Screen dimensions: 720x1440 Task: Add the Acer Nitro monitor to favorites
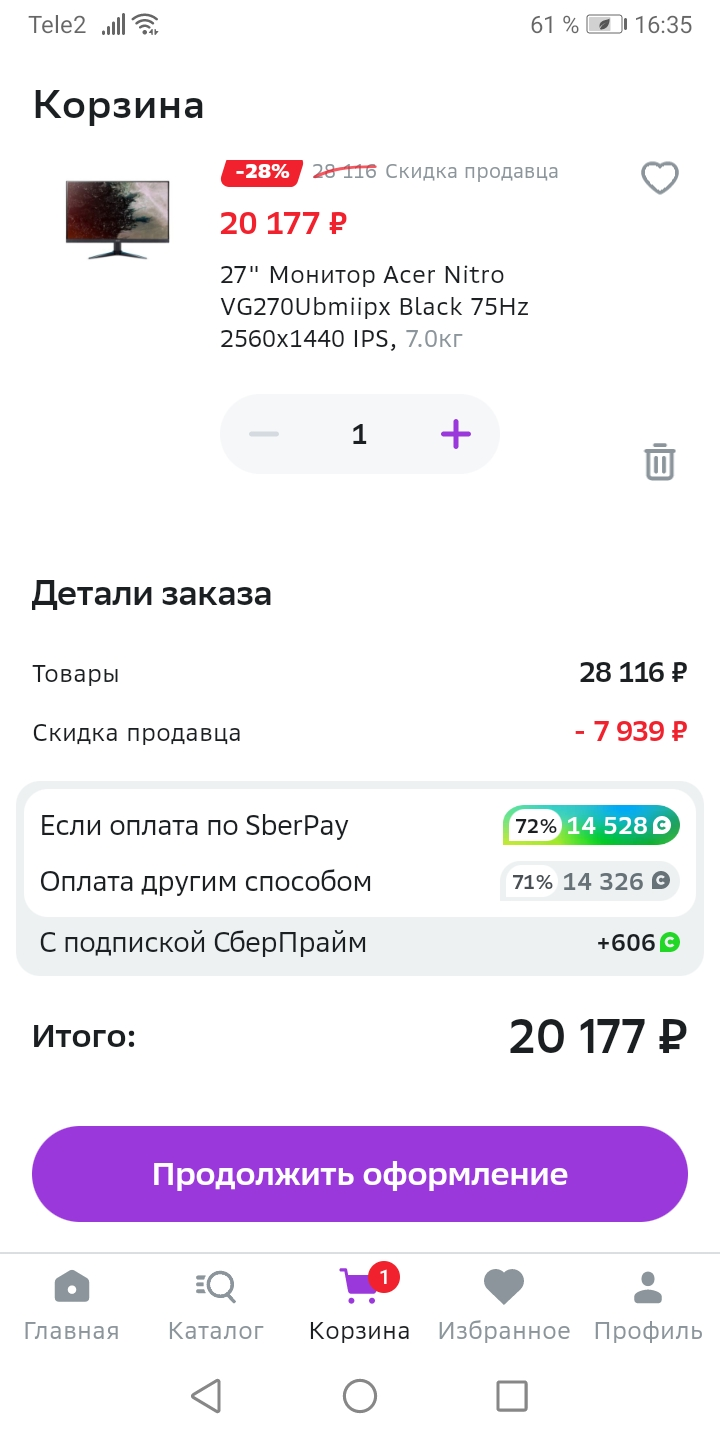(659, 178)
